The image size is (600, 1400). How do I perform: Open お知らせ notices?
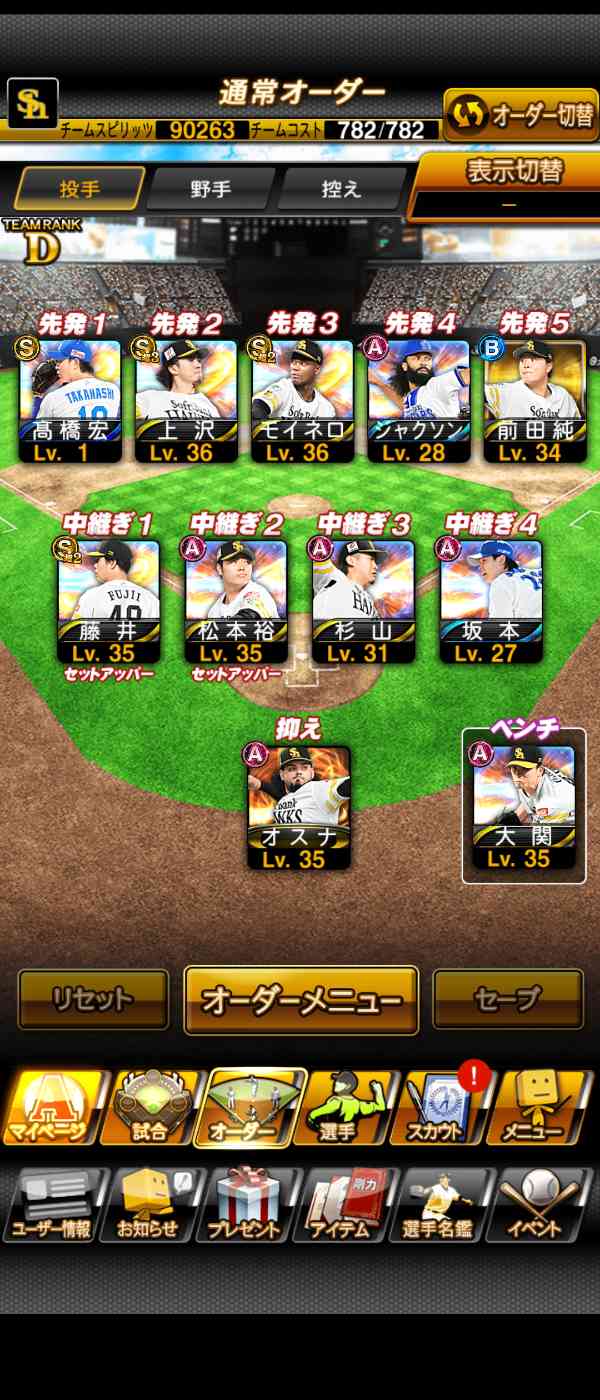point(148,1206)
